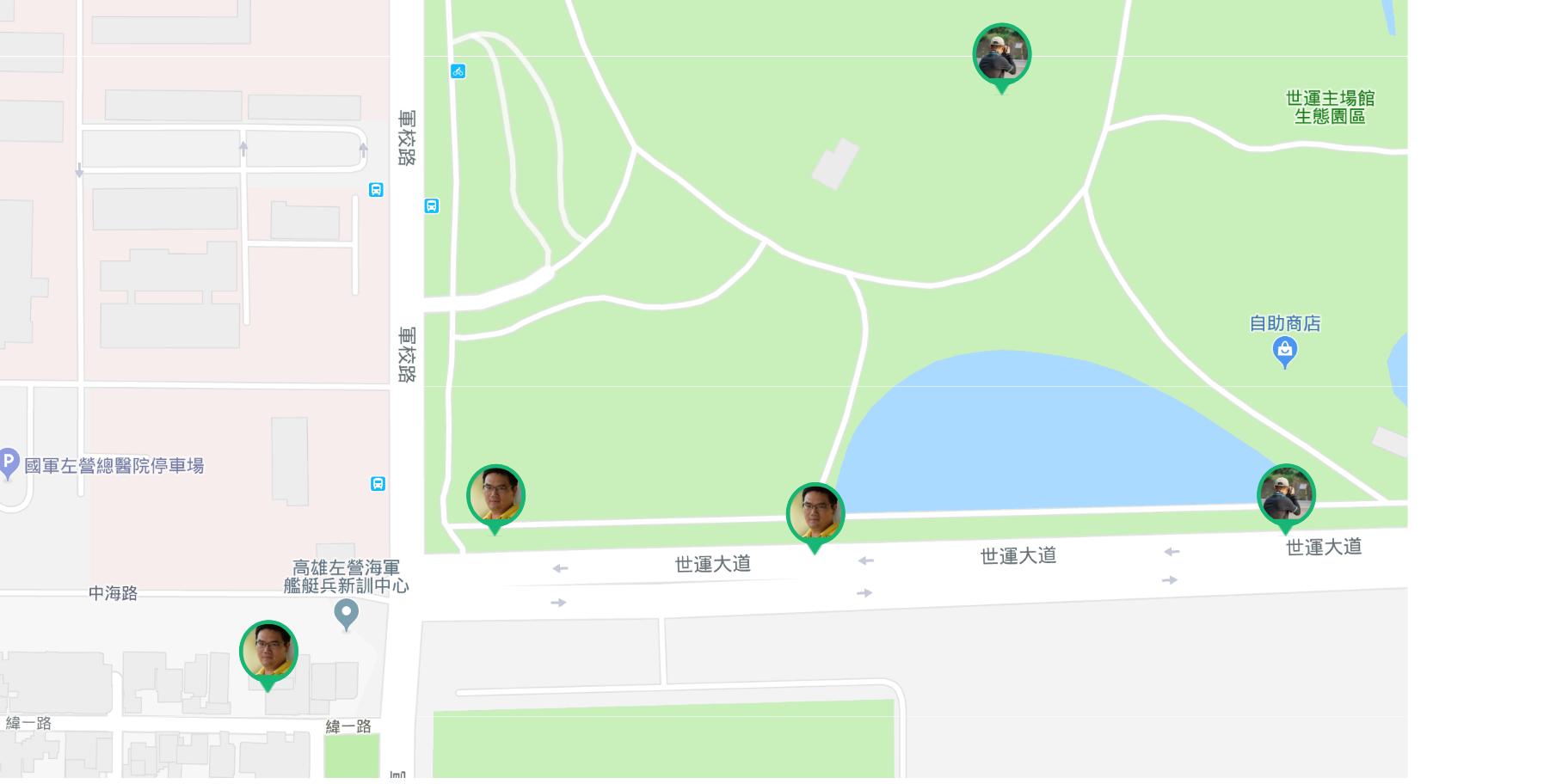Tap the yellow-shirt photo marker below 中海路
Viewport: 1556px width, 784px height.
268,651
